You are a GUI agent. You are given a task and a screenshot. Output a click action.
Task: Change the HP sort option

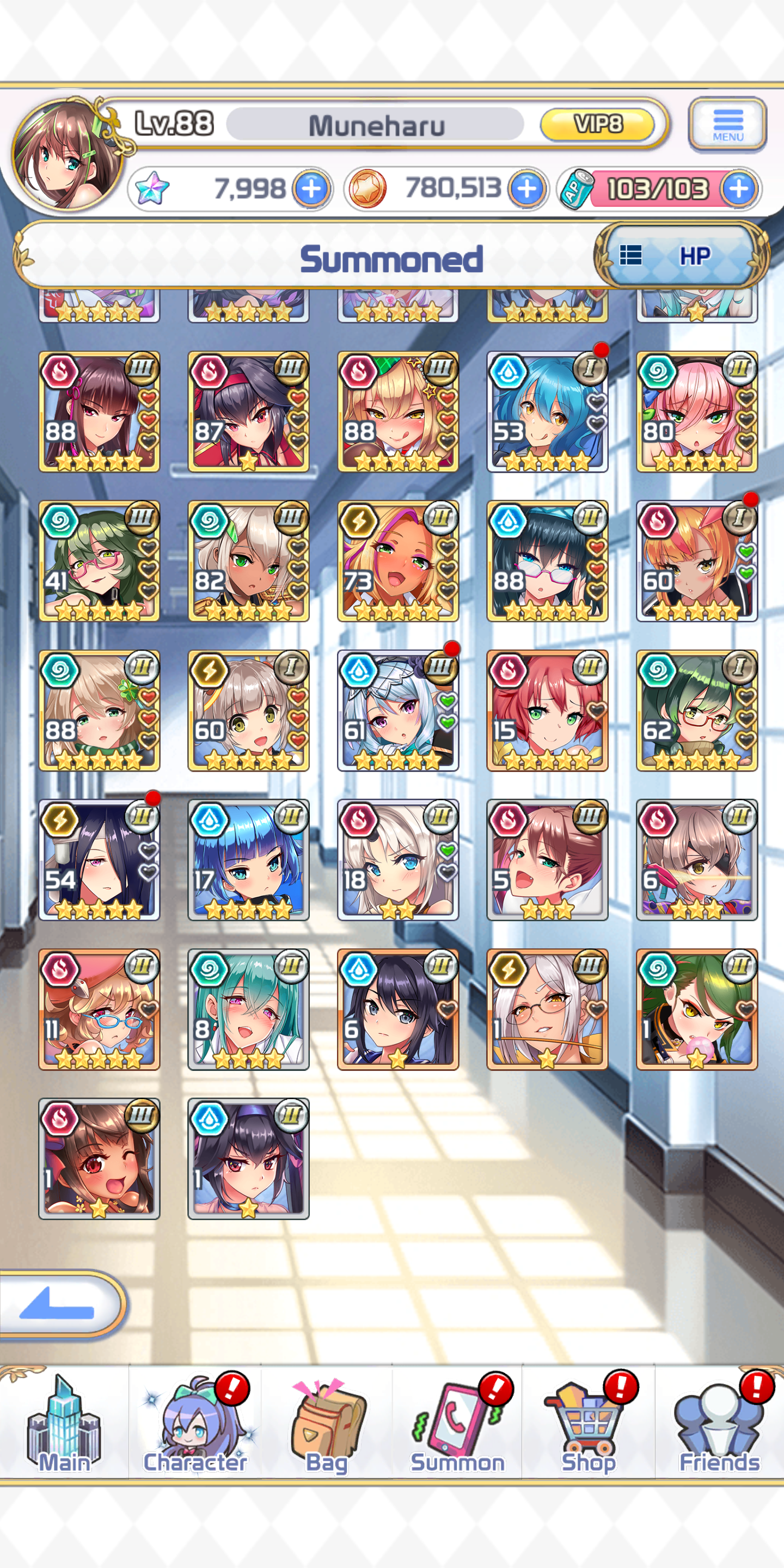tap(681, 256)
